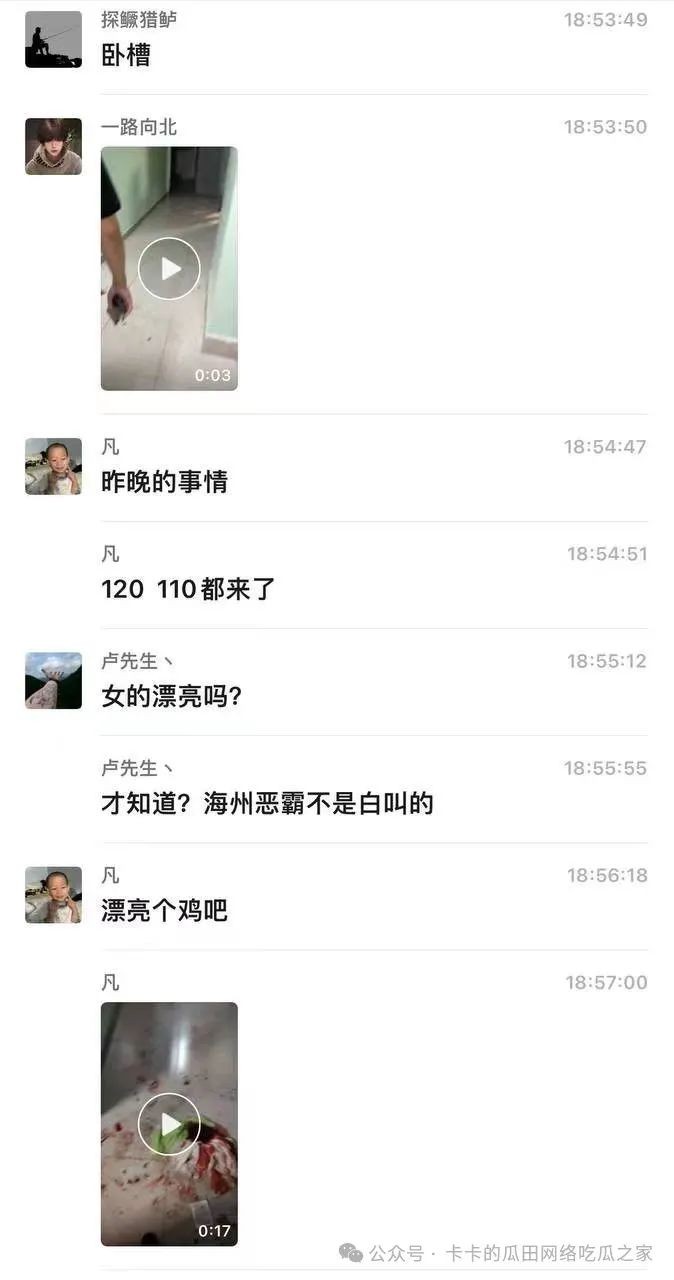
Task: Open 探鳜猎鲈's profile avatar
Action: 53,40
